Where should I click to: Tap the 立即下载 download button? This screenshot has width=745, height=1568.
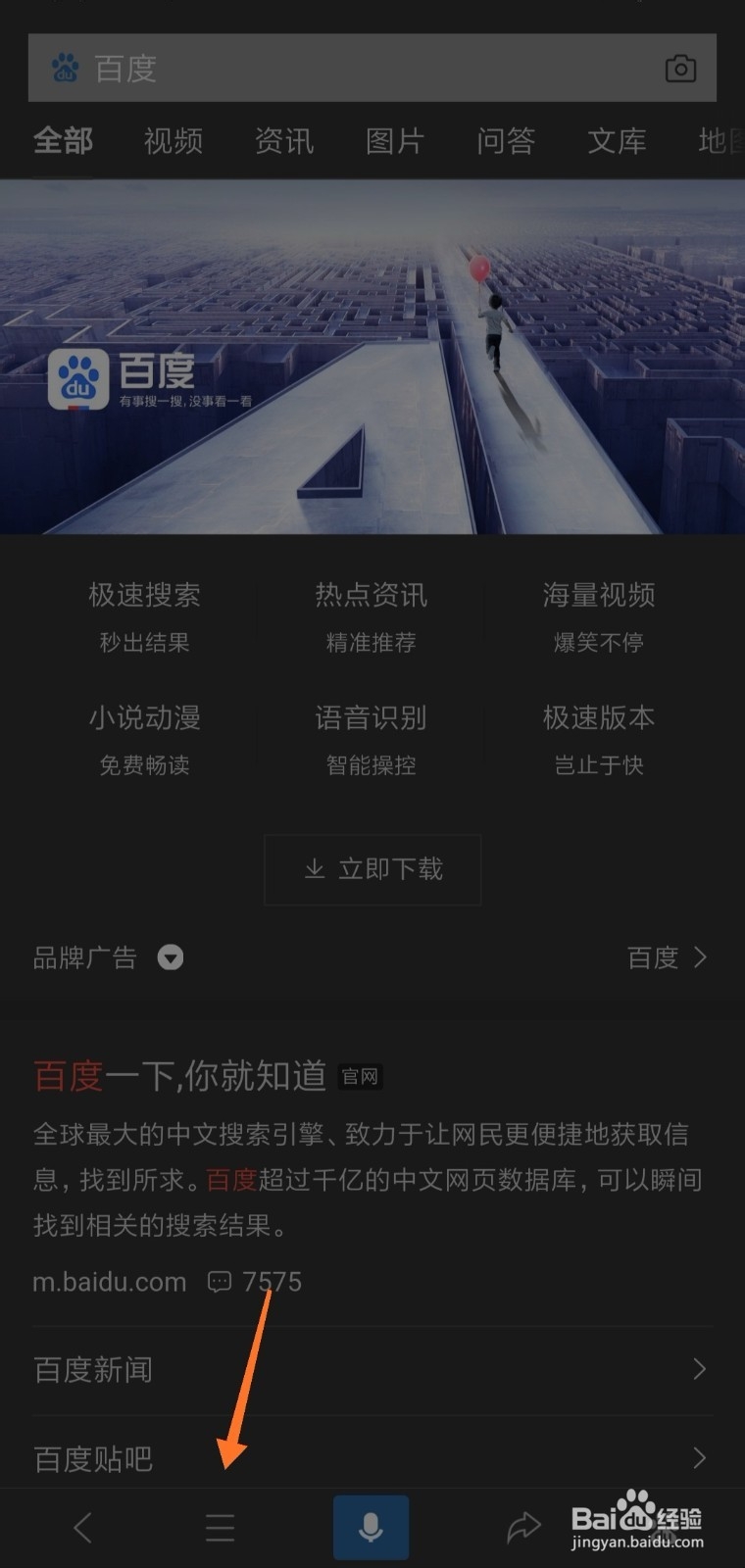tap(372, 869)
